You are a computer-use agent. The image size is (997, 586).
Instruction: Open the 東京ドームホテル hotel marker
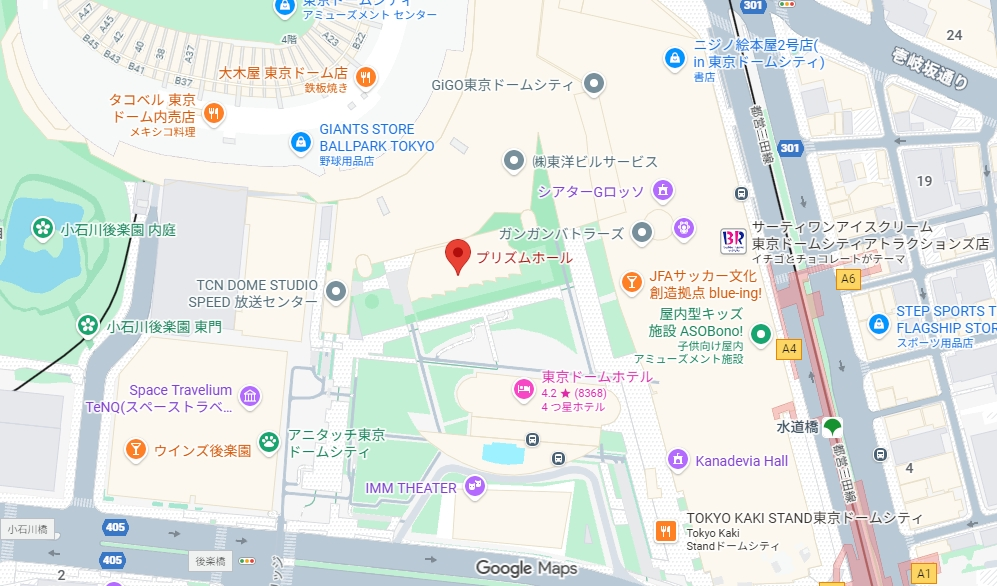(x=522, y=388)
